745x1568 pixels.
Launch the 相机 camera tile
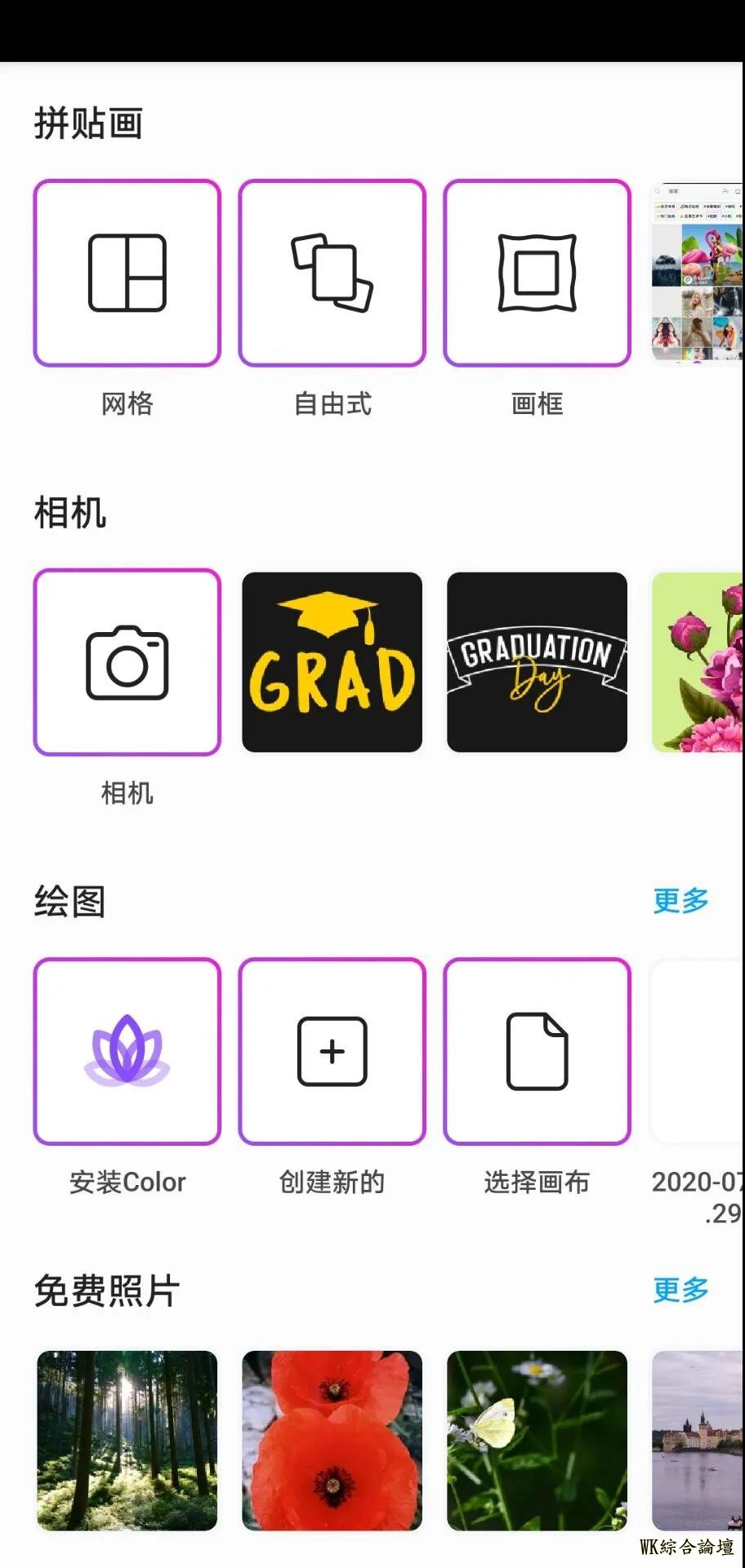pos(127,662)
